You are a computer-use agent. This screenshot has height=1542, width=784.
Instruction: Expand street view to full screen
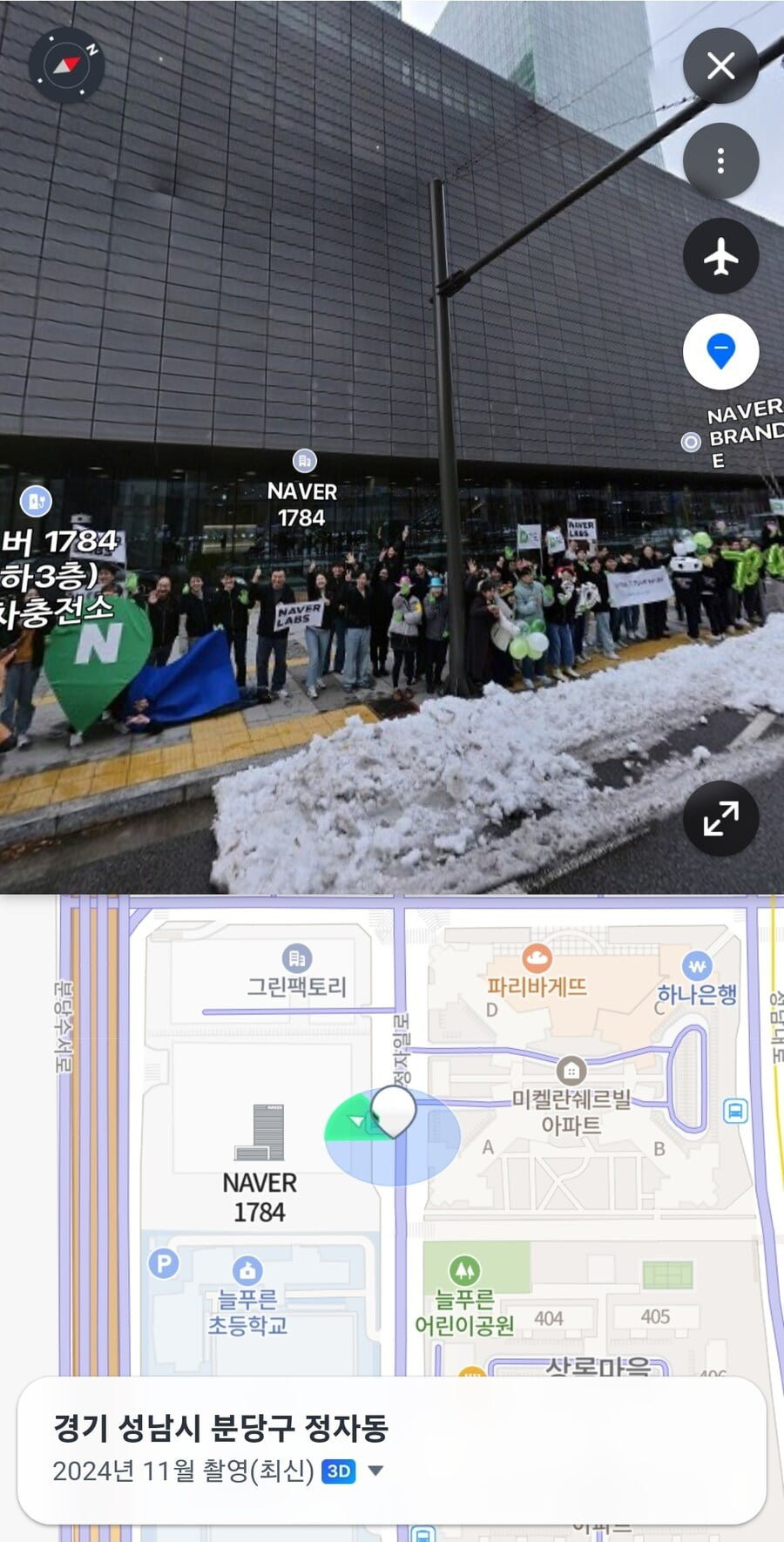(x=720, y=819)
